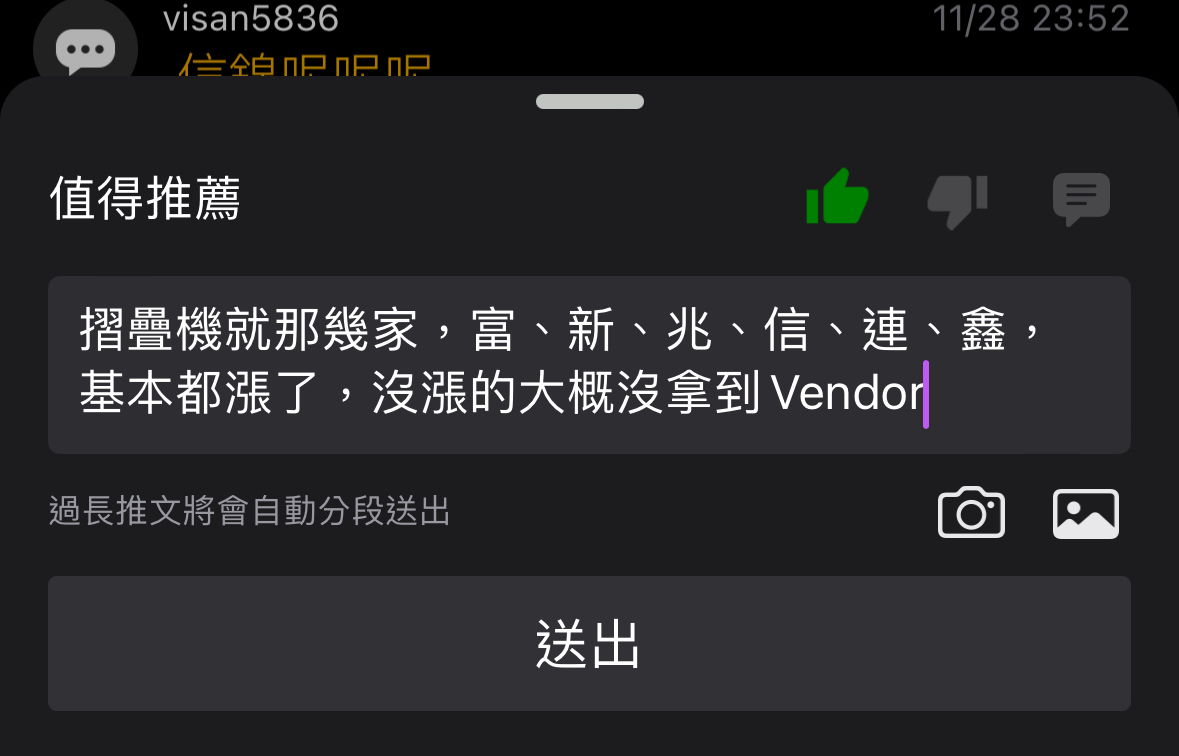The image size is (1179, 756).
Task: Tap the sheet drag handle
Action: tap(589, 102)
